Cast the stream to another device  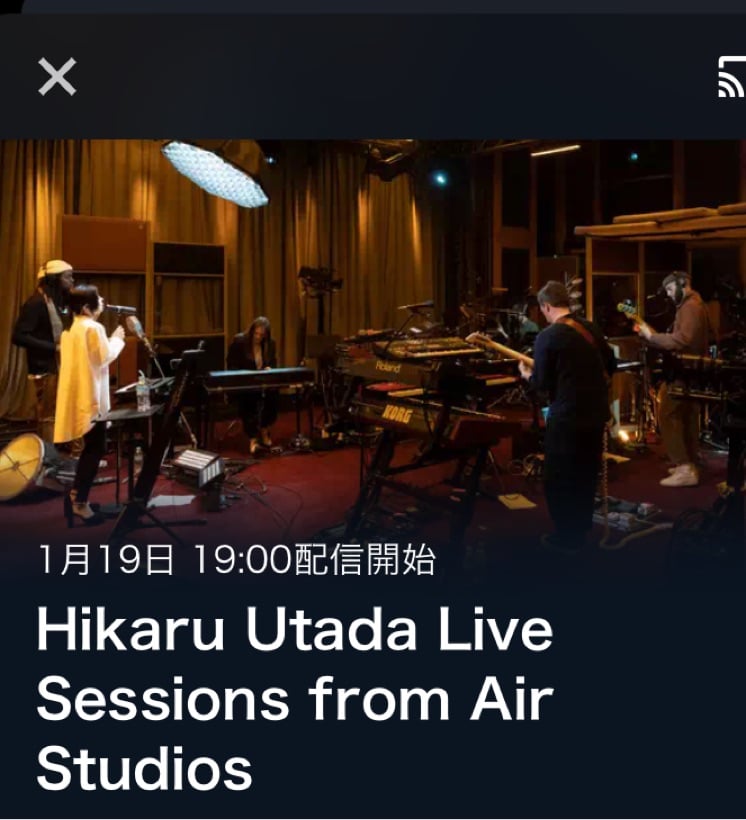click(732, 77)
